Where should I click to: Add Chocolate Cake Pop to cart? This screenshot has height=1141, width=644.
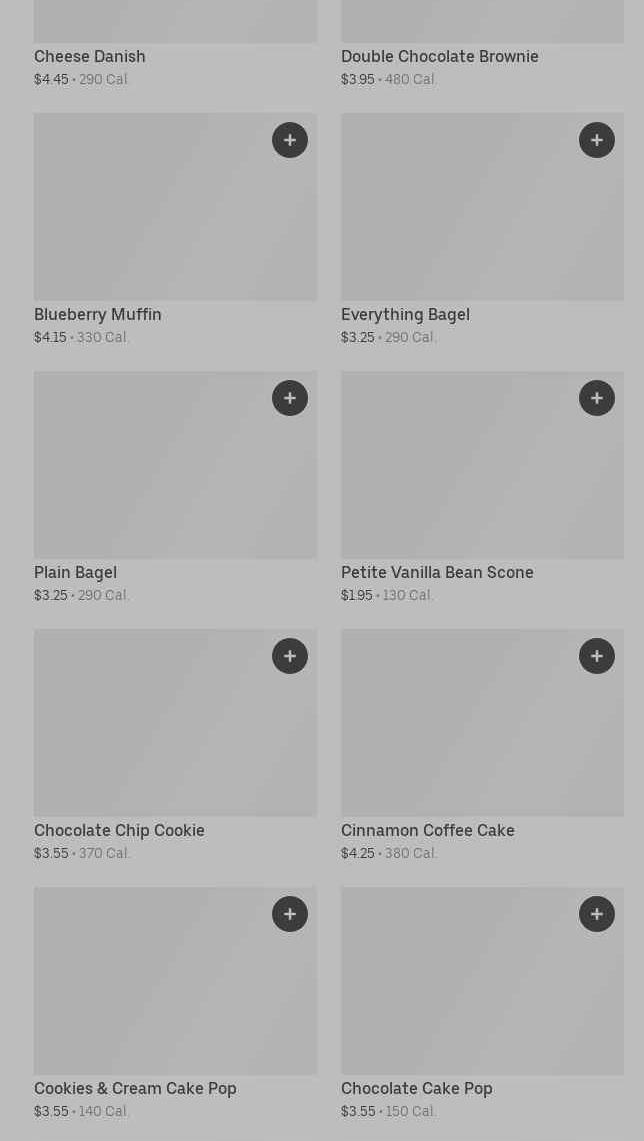coord(597,914)
